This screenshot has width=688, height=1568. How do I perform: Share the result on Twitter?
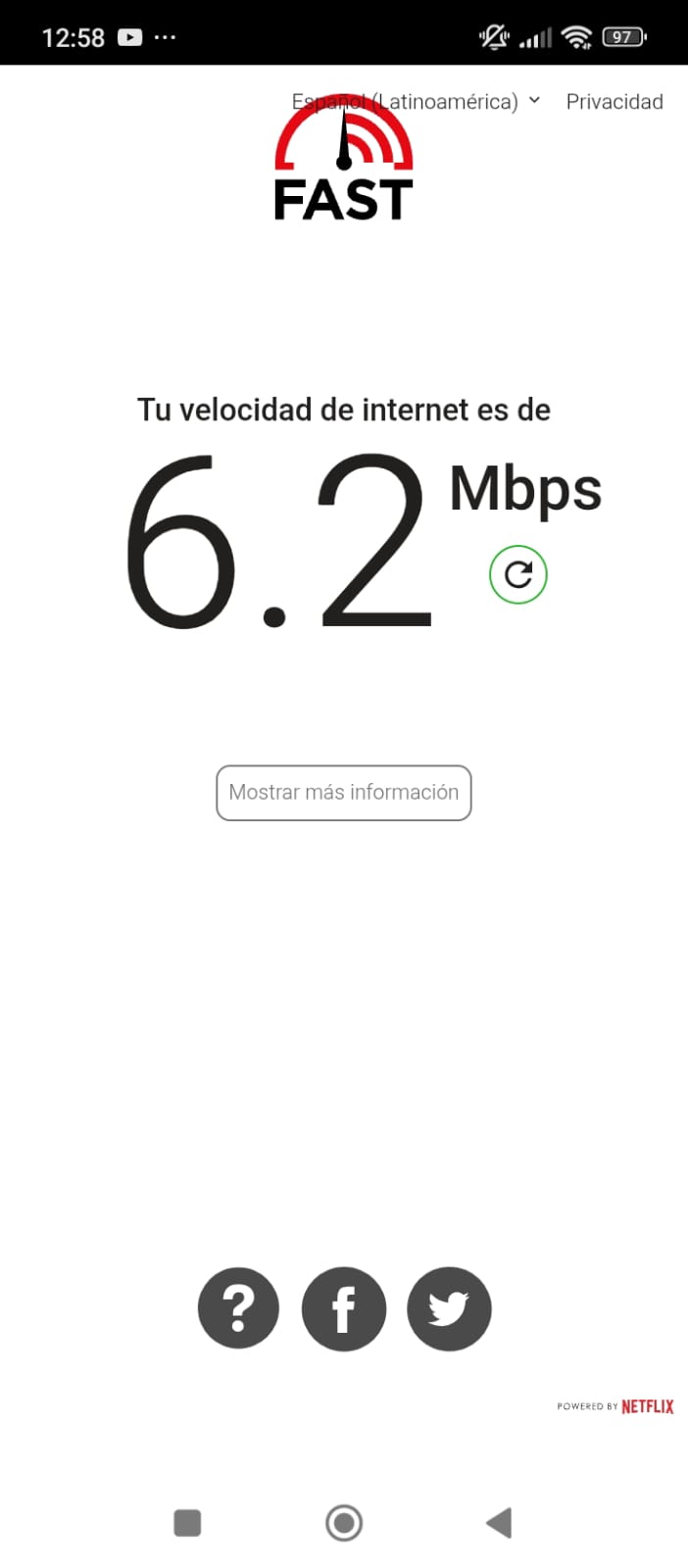pyautogui.click(x=449, y=1308)
